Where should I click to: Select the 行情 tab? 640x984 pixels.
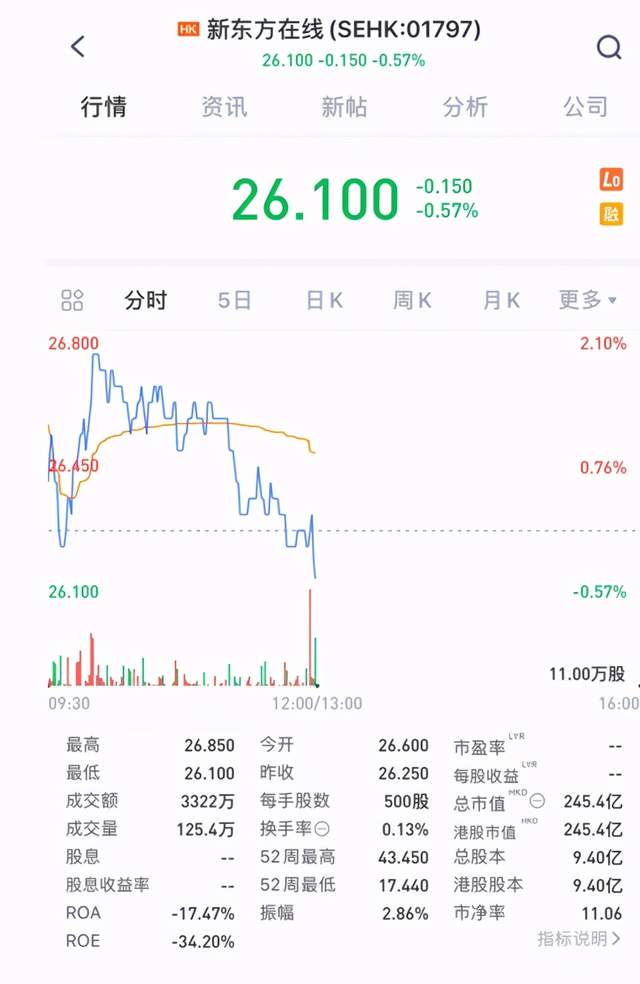(x=104, y=107)
